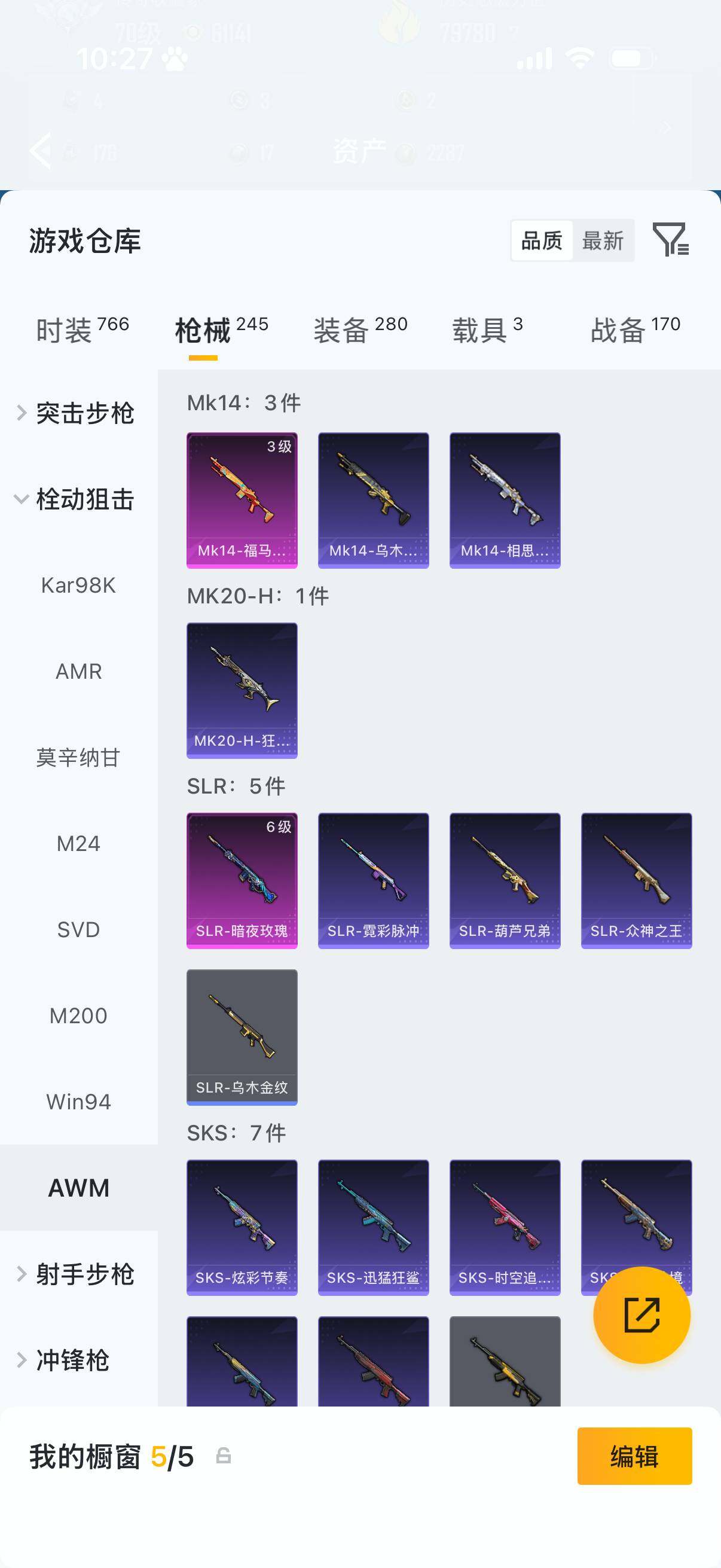
Task: Select Kar98K in the sidebar
Action: [x=78, y=585]
